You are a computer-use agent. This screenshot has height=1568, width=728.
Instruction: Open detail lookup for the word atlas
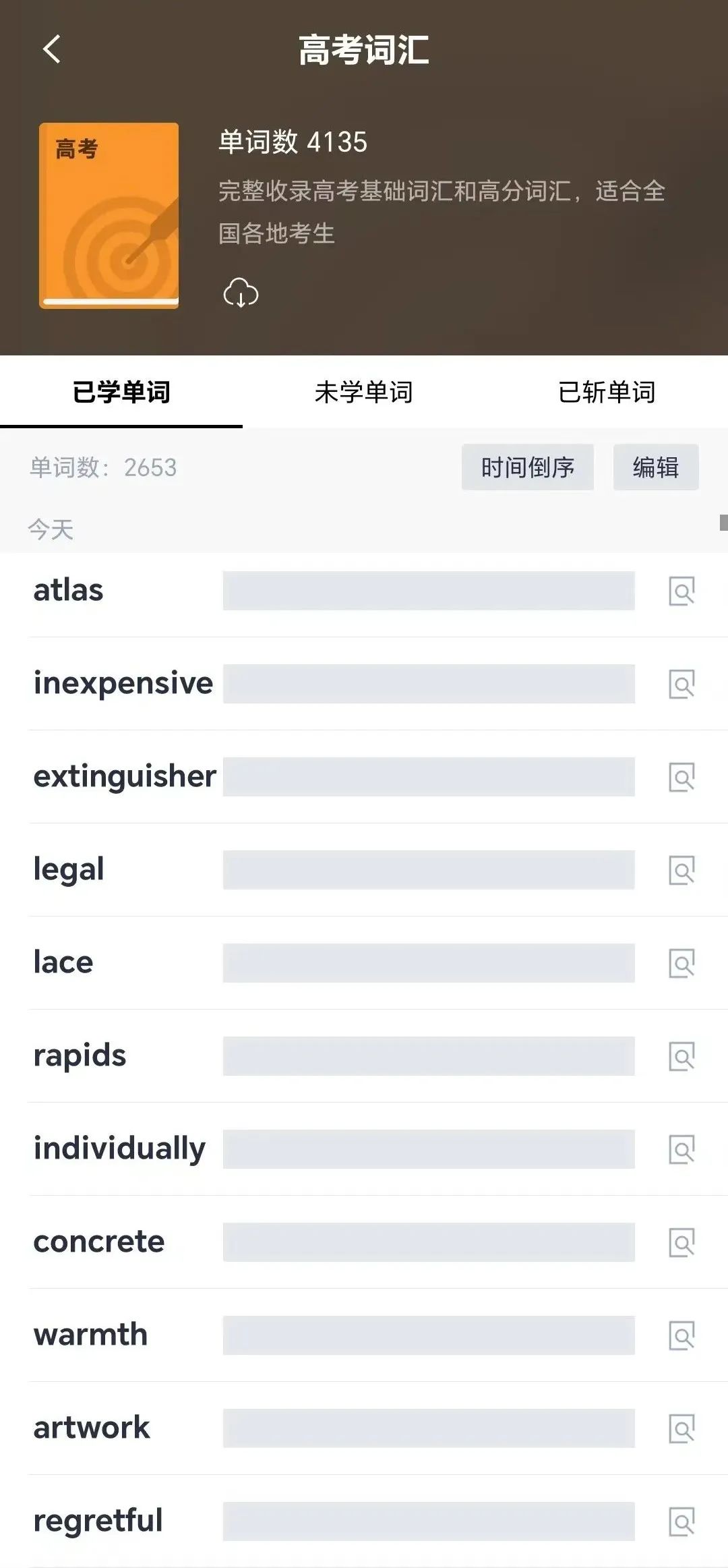pos(684,590)
